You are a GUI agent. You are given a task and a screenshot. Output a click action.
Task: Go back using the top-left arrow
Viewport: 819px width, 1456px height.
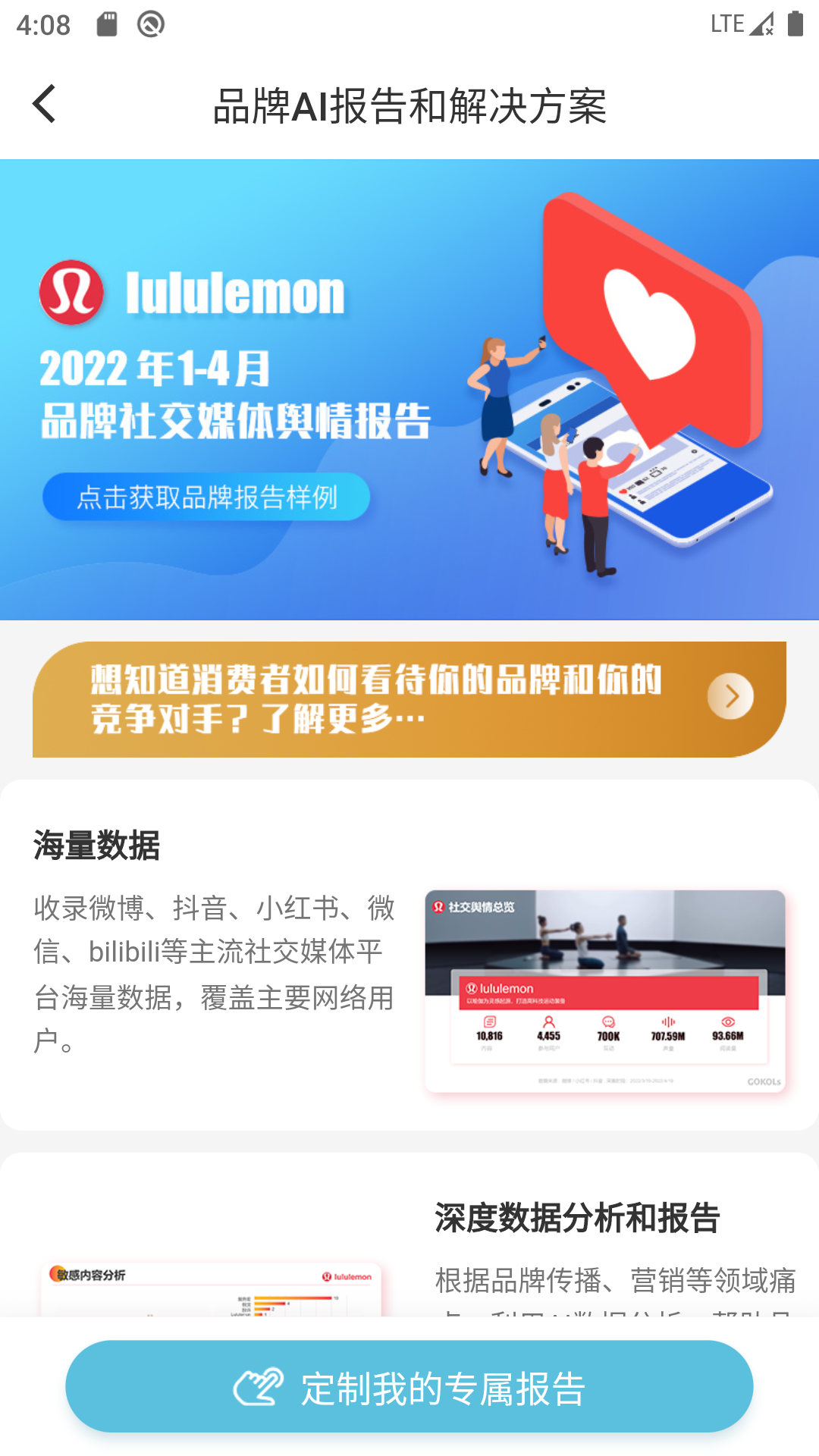click(x=44, y=104)
